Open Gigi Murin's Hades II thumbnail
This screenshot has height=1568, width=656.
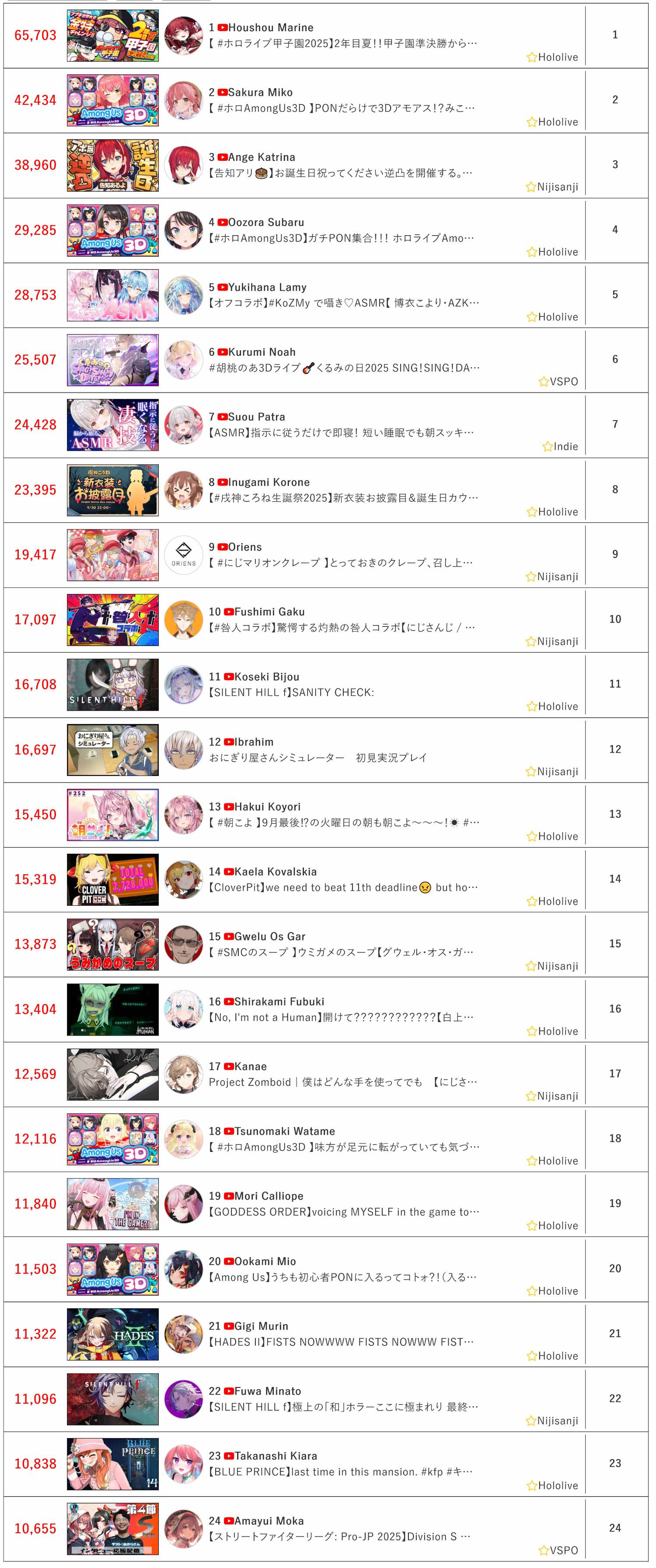pos(113,1334)
